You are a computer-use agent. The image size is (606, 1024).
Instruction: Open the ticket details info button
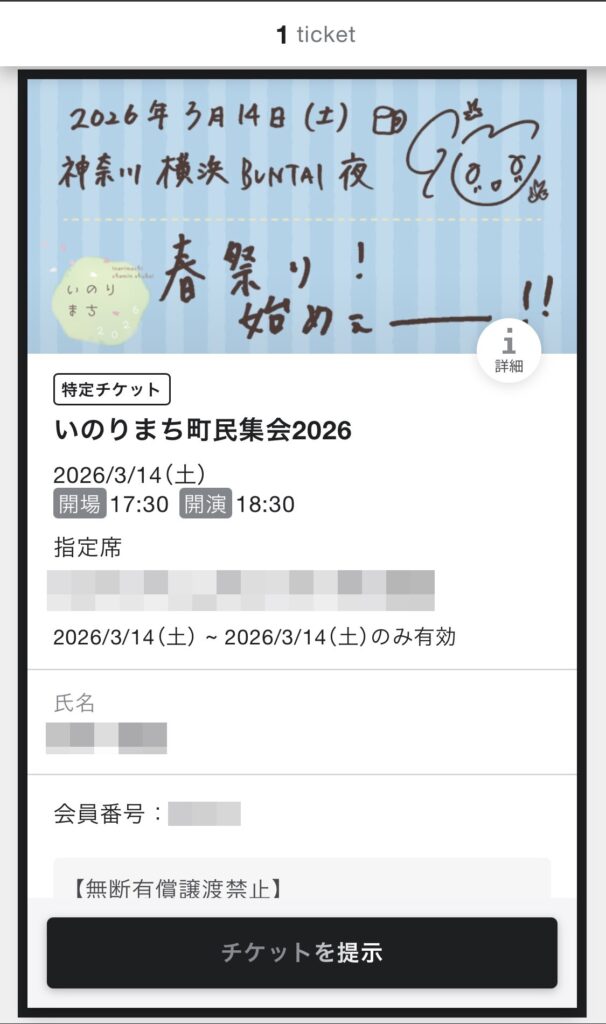point(508,349)
